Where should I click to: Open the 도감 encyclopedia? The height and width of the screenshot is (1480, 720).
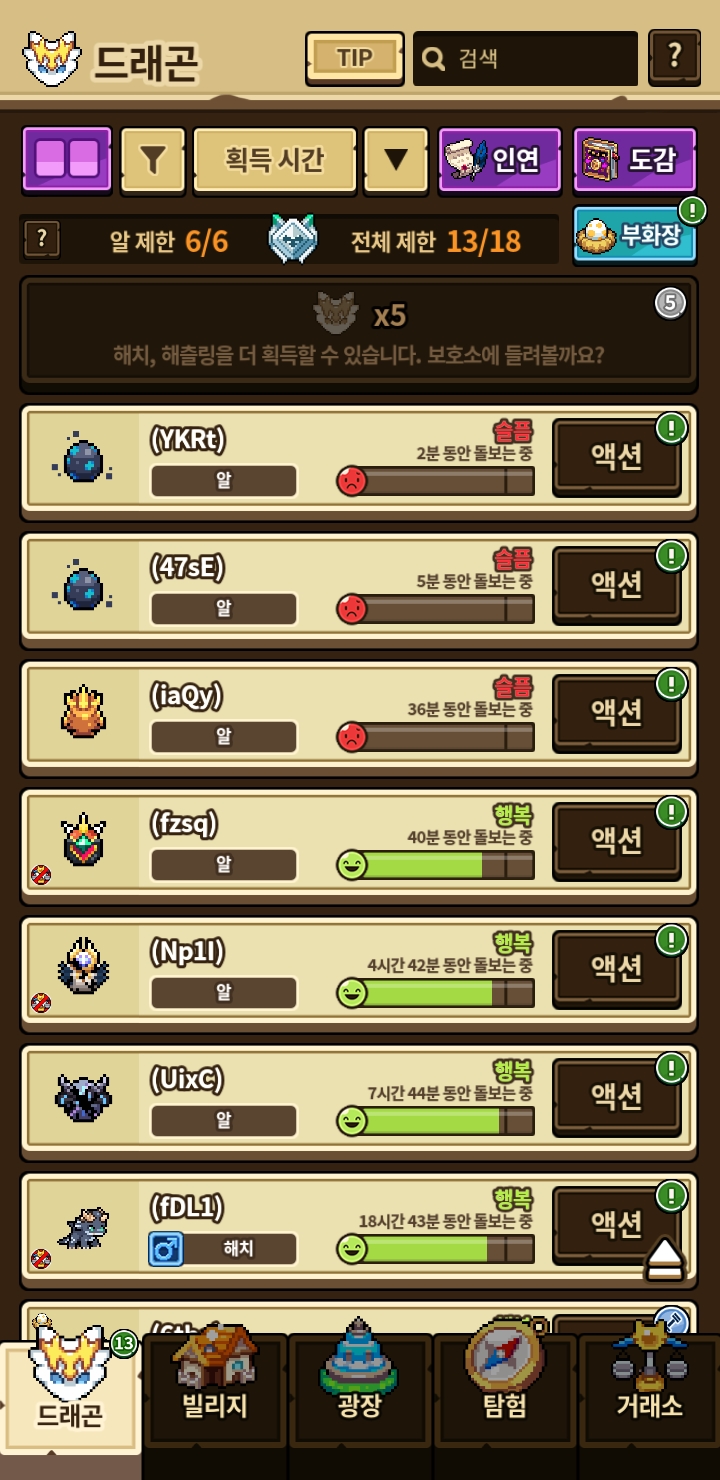click(x=634, y=159)
